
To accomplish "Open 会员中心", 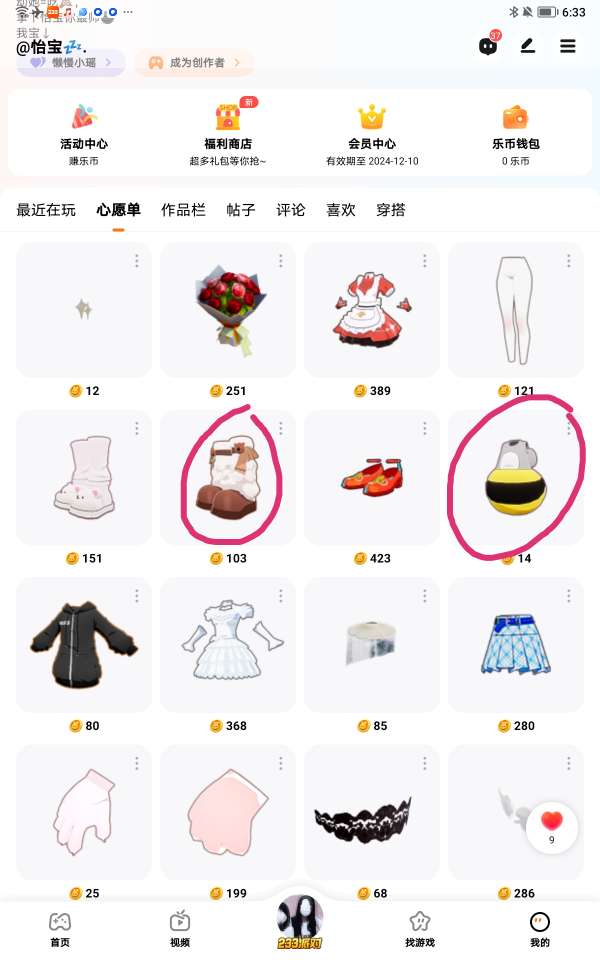I will [x=372, y=134].
